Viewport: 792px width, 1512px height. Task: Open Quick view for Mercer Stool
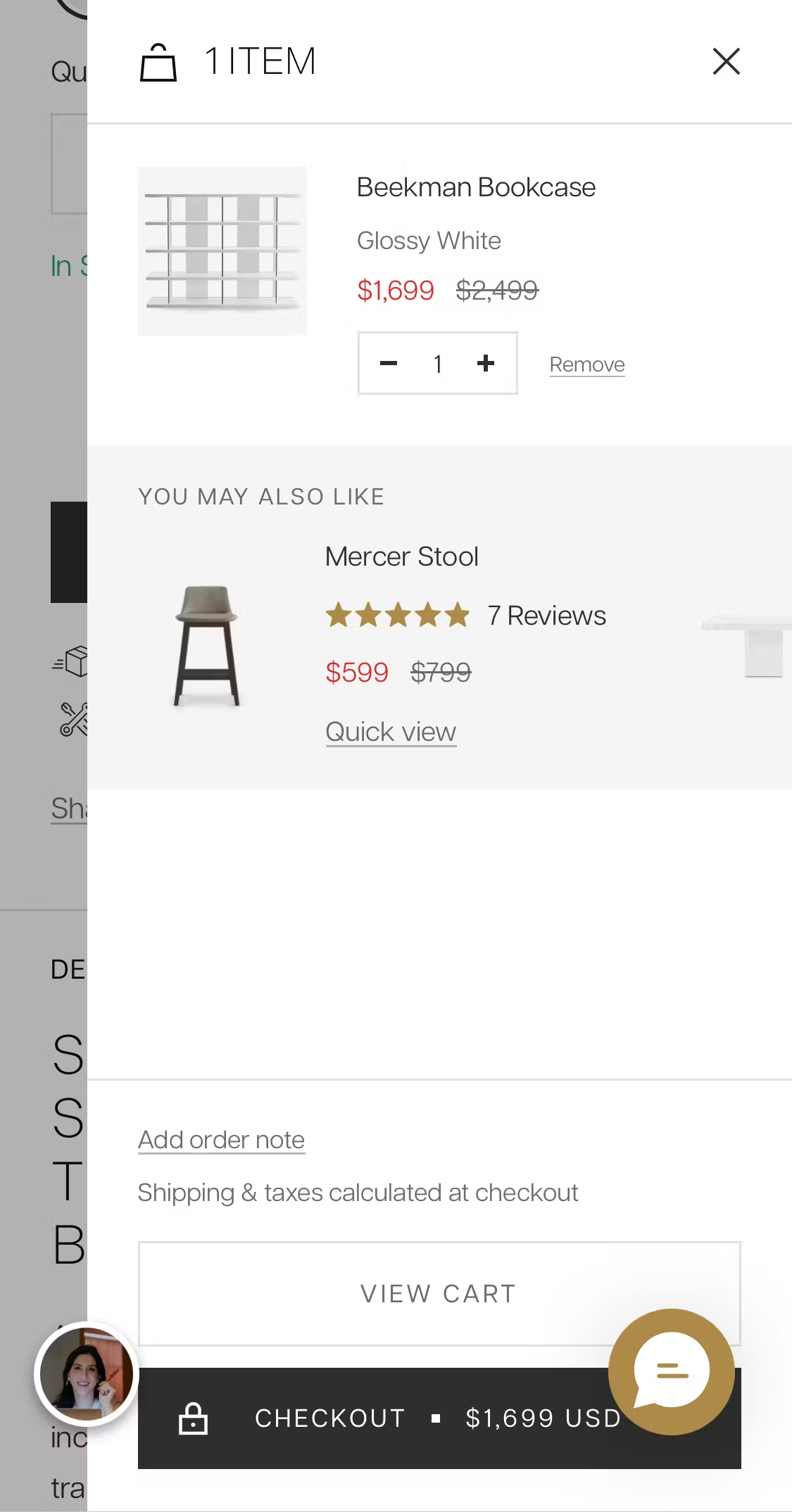pos(391,732)
